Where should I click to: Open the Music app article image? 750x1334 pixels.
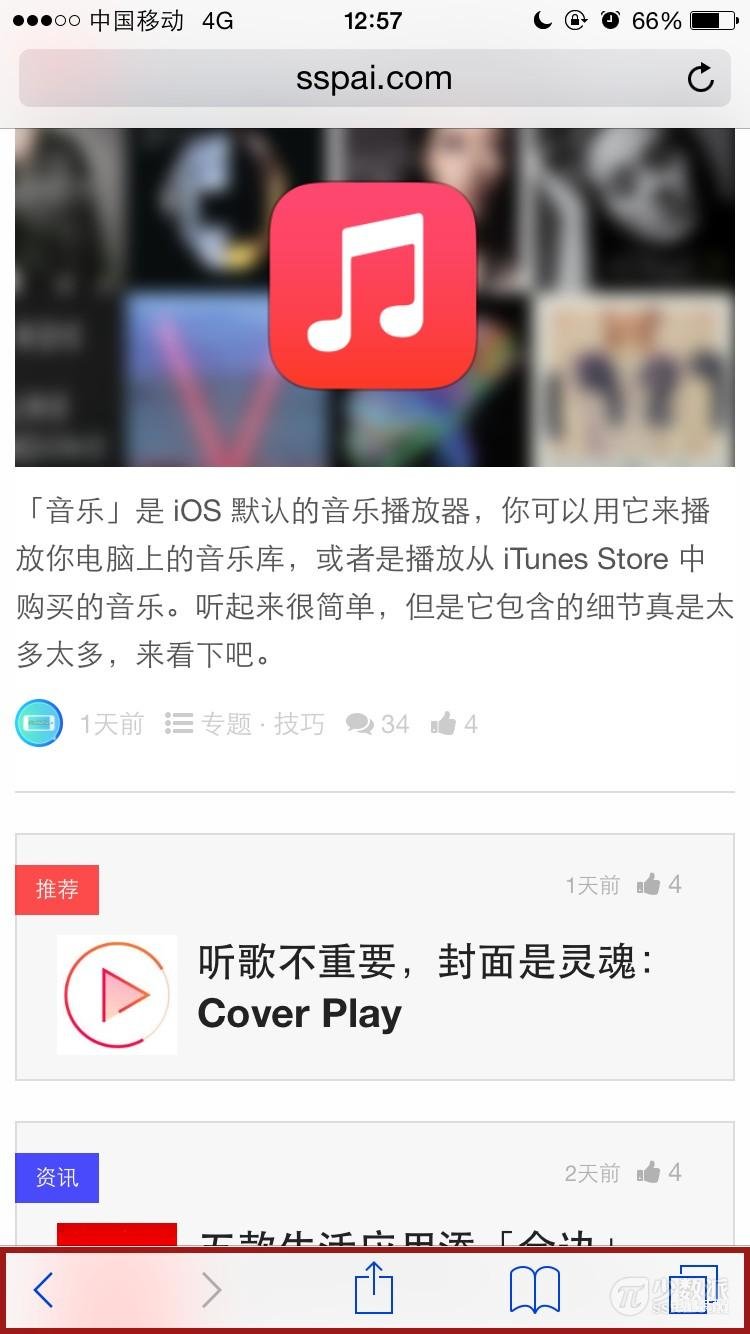point(374,297)
